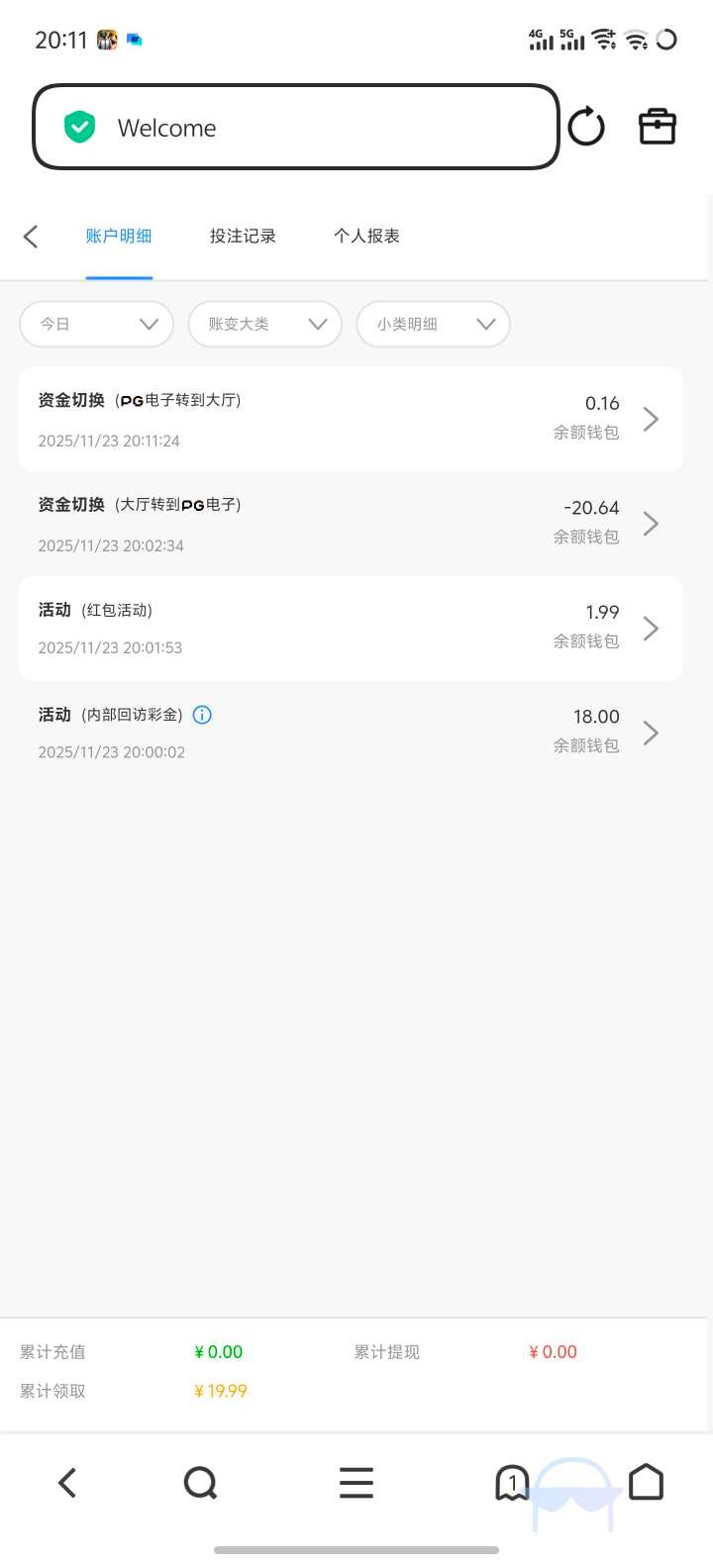Expand the 今日 date dropdown
This screenshot has width=713, height=1568.
click(97, 324)
